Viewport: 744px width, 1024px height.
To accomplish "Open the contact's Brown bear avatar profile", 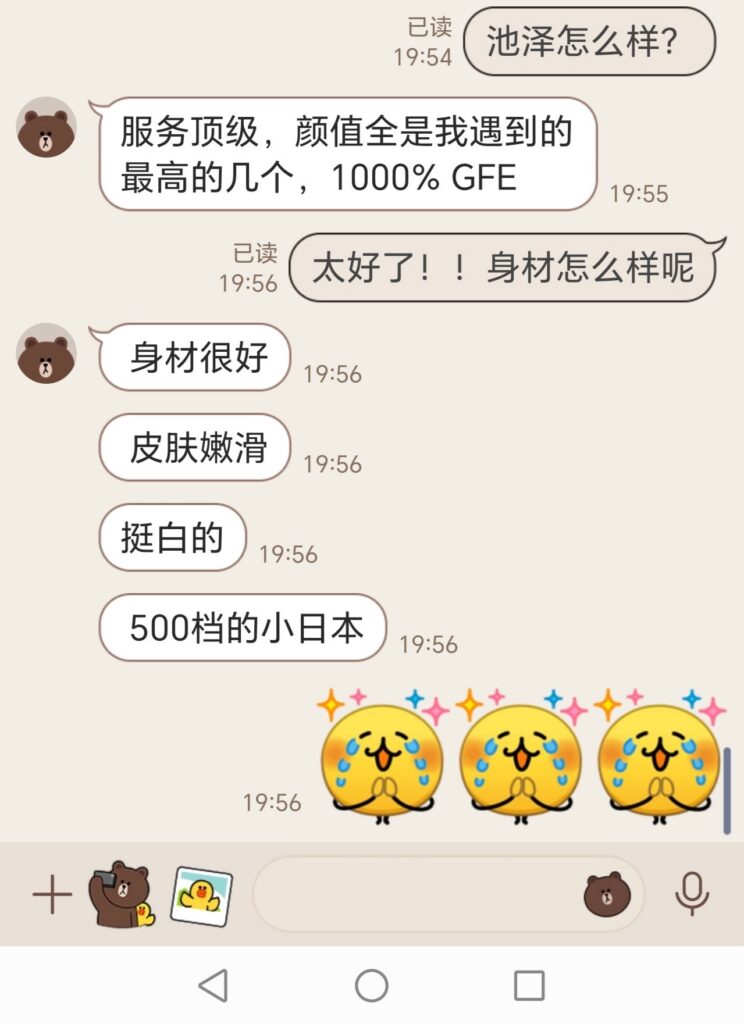I will 47,127.
